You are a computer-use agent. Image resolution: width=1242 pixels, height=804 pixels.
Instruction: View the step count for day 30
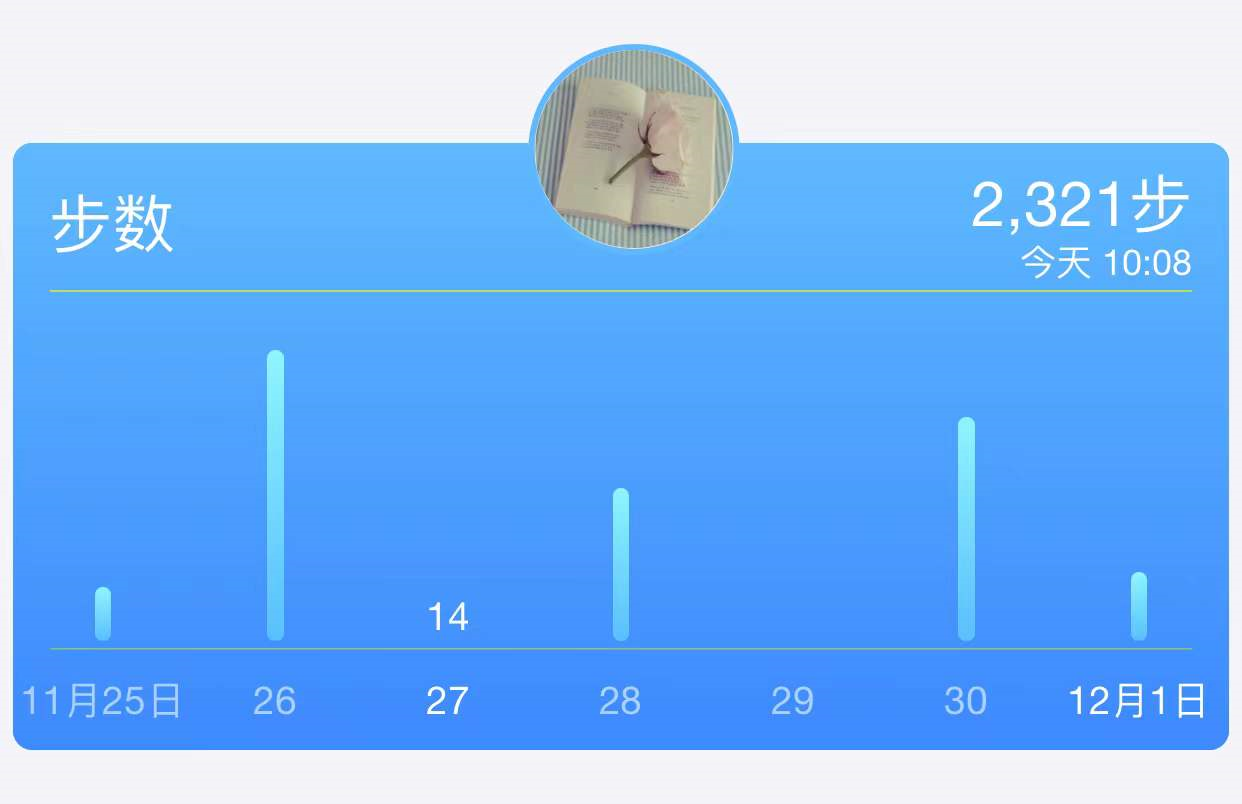[966, 528]
